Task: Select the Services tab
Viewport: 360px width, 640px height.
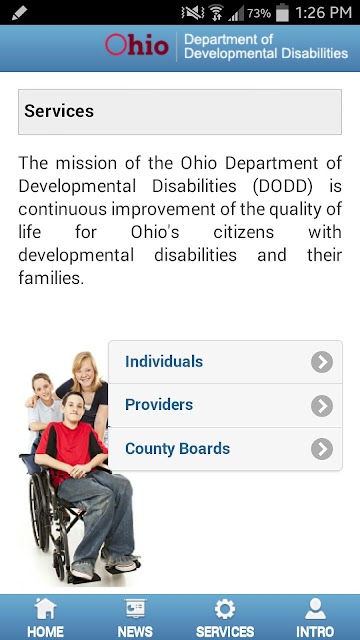Action: pyautogui.click(x=225, y=618)
